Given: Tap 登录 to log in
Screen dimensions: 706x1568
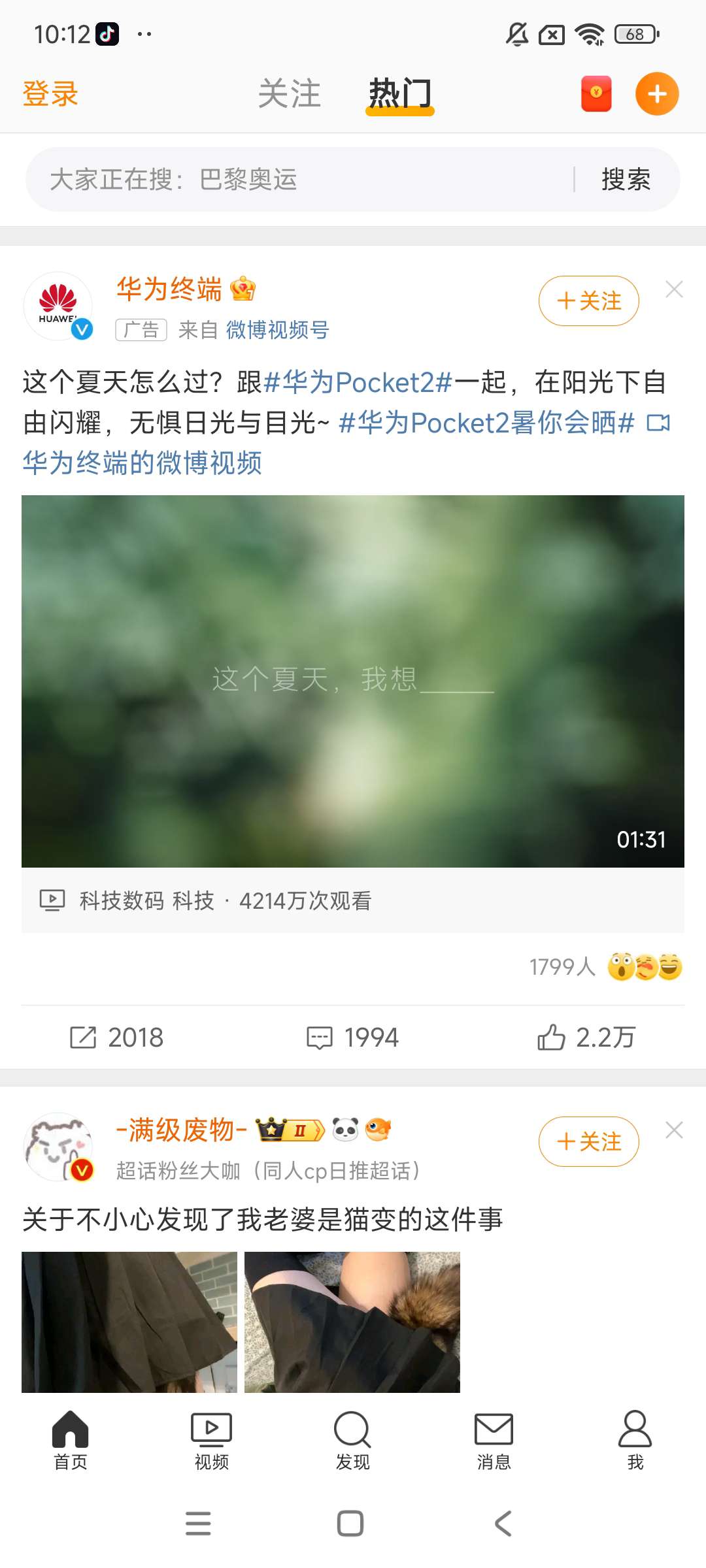Looking at the screenshot, I should pos(50,94).
